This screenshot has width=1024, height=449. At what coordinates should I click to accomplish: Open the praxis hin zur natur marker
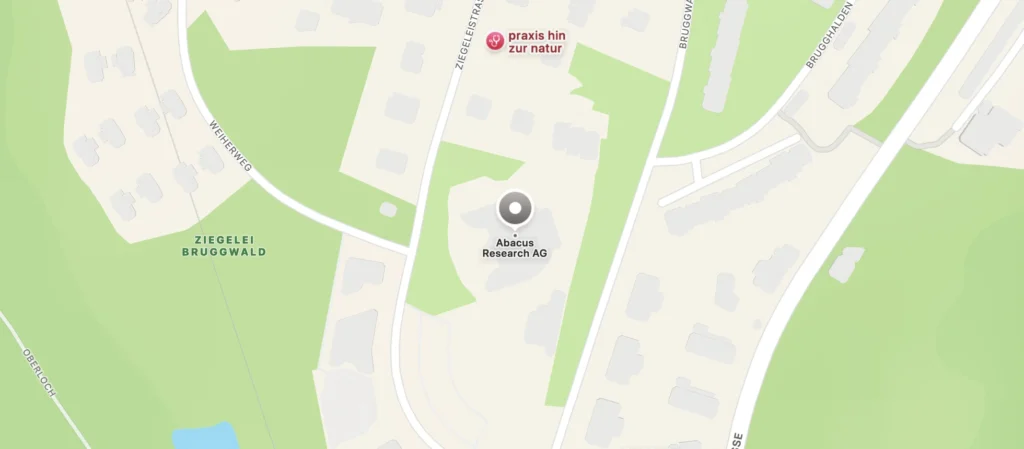pyautogui.click(x=494, y=41)
